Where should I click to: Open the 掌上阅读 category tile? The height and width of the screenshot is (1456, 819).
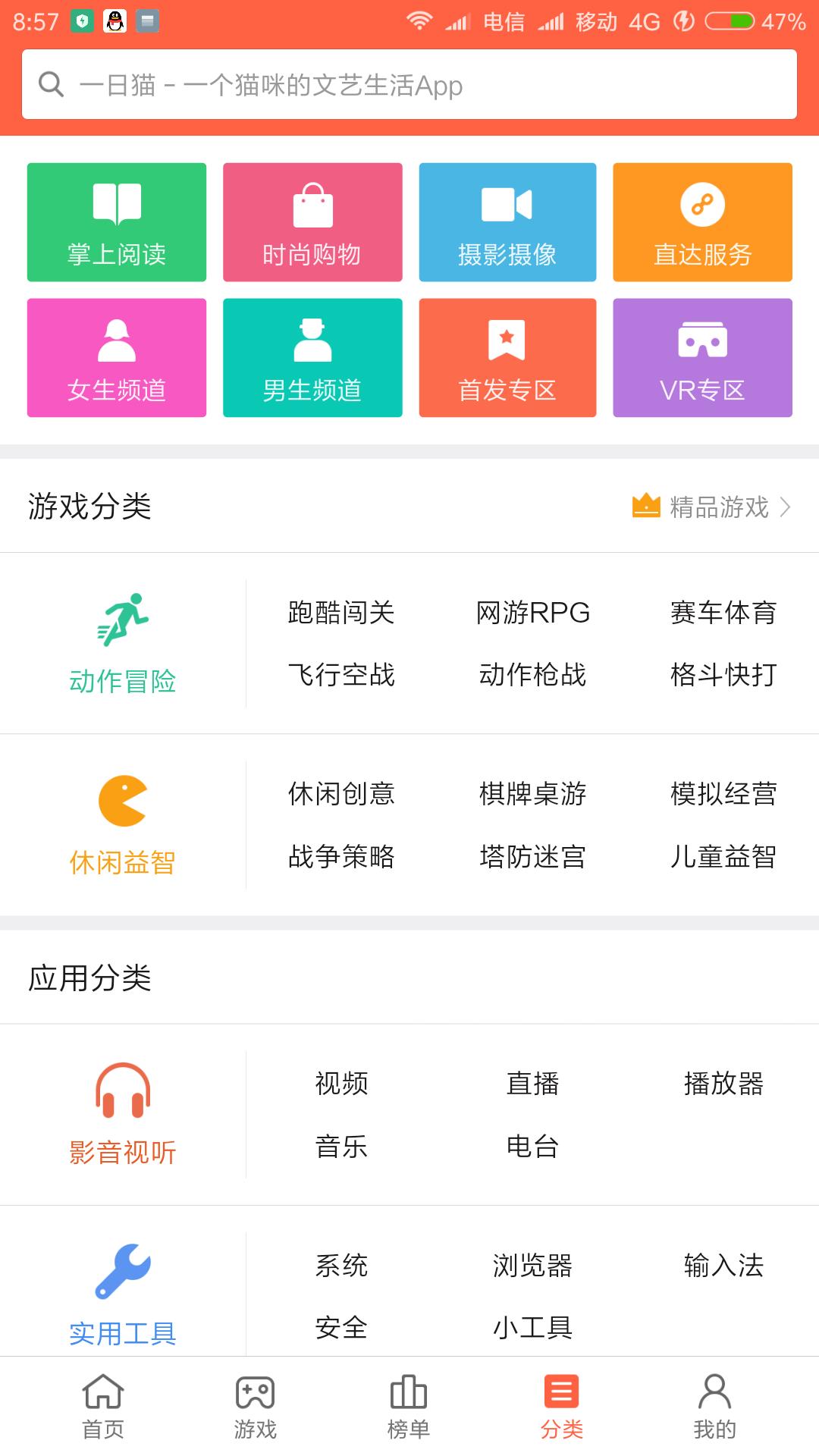click(x=117, y=222)
